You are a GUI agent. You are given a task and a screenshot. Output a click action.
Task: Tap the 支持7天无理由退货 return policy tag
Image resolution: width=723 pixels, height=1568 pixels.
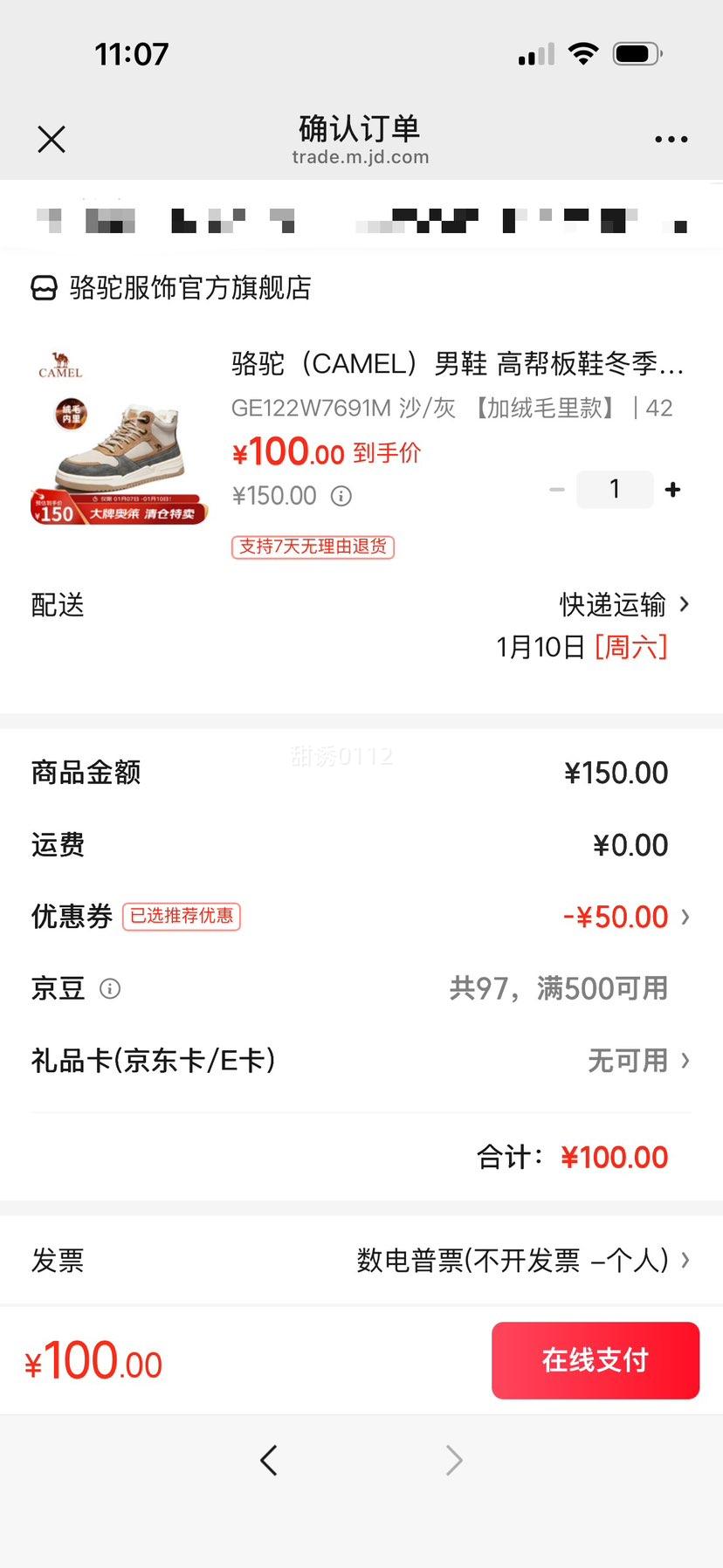pyautogui.click(x=312, y=547)
